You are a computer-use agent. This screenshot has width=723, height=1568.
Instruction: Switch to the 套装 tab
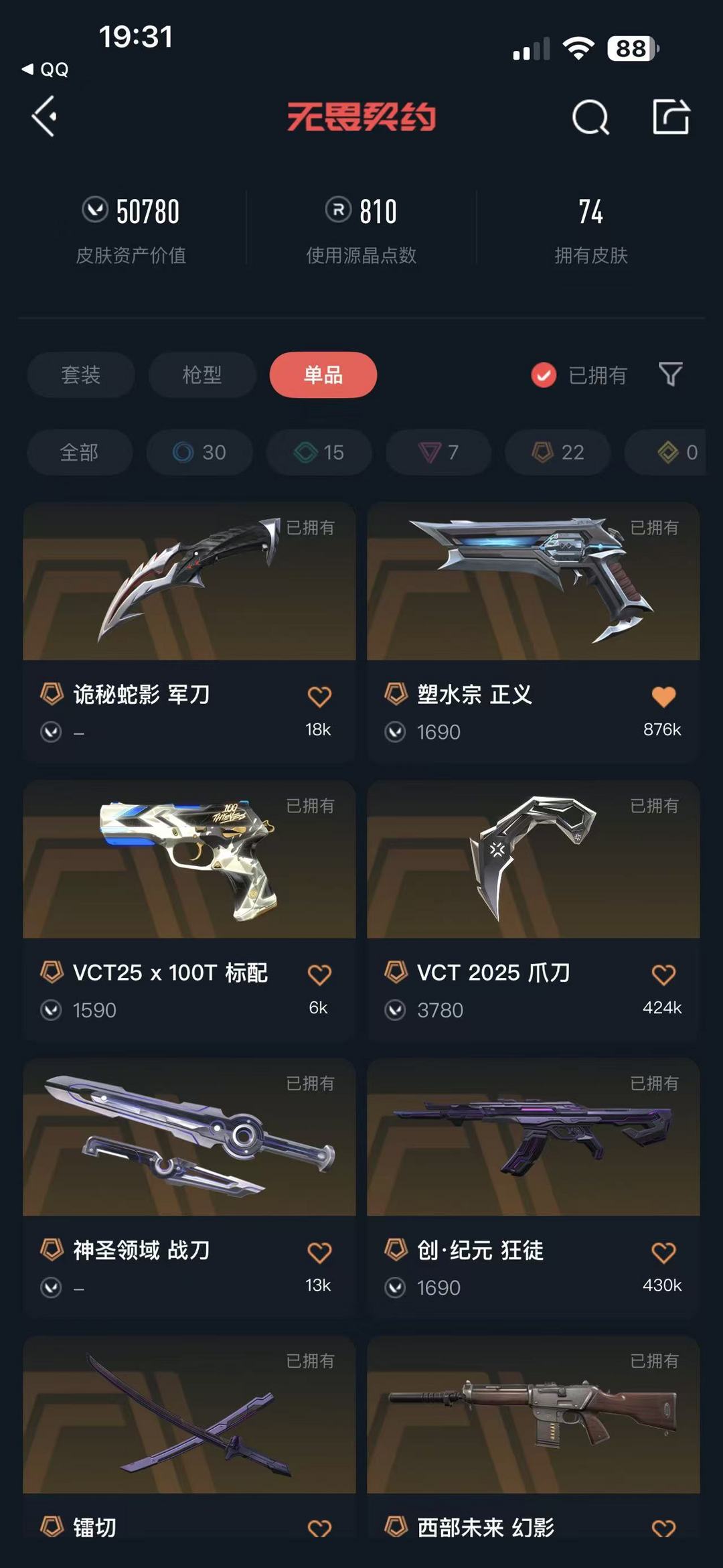(81, 374)
